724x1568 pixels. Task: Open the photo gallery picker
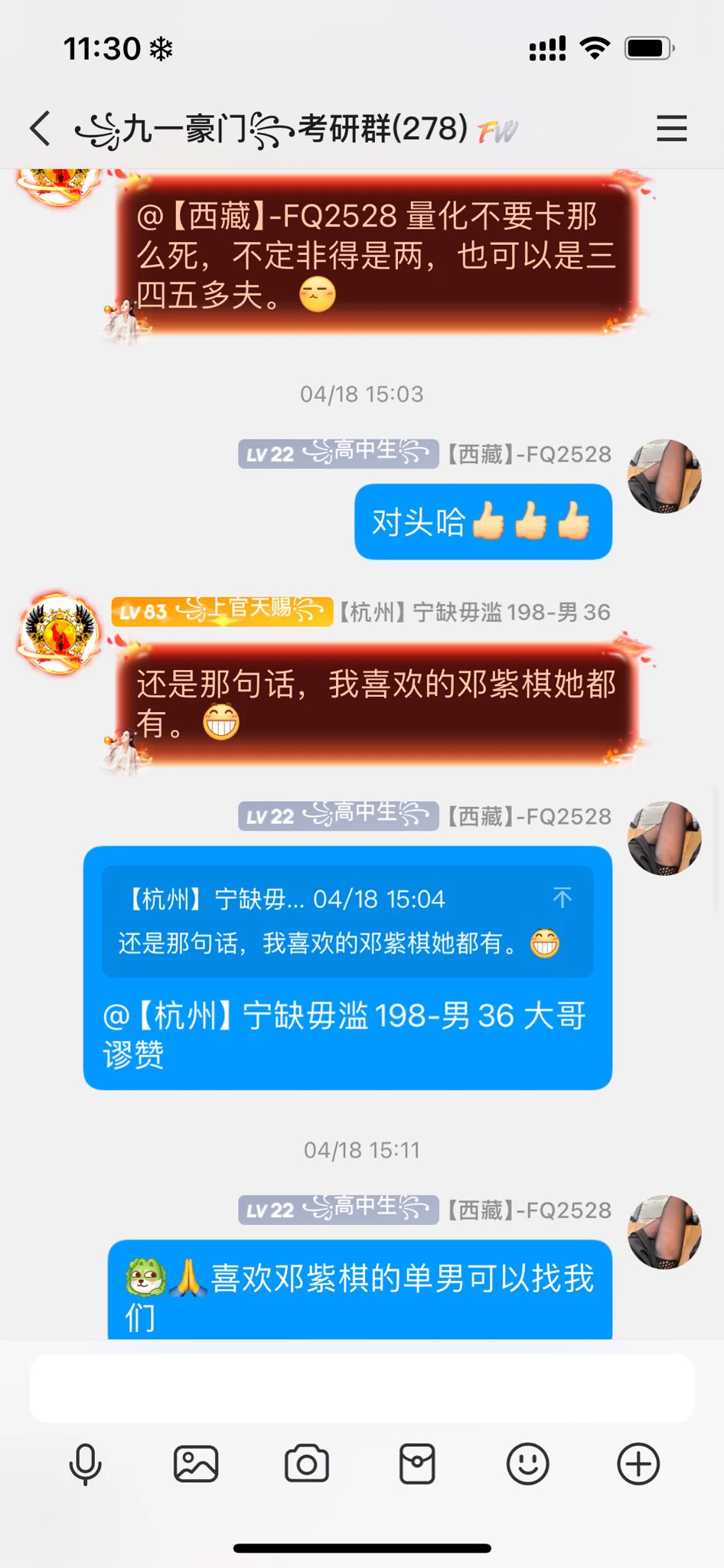(x=196, y=1464)
